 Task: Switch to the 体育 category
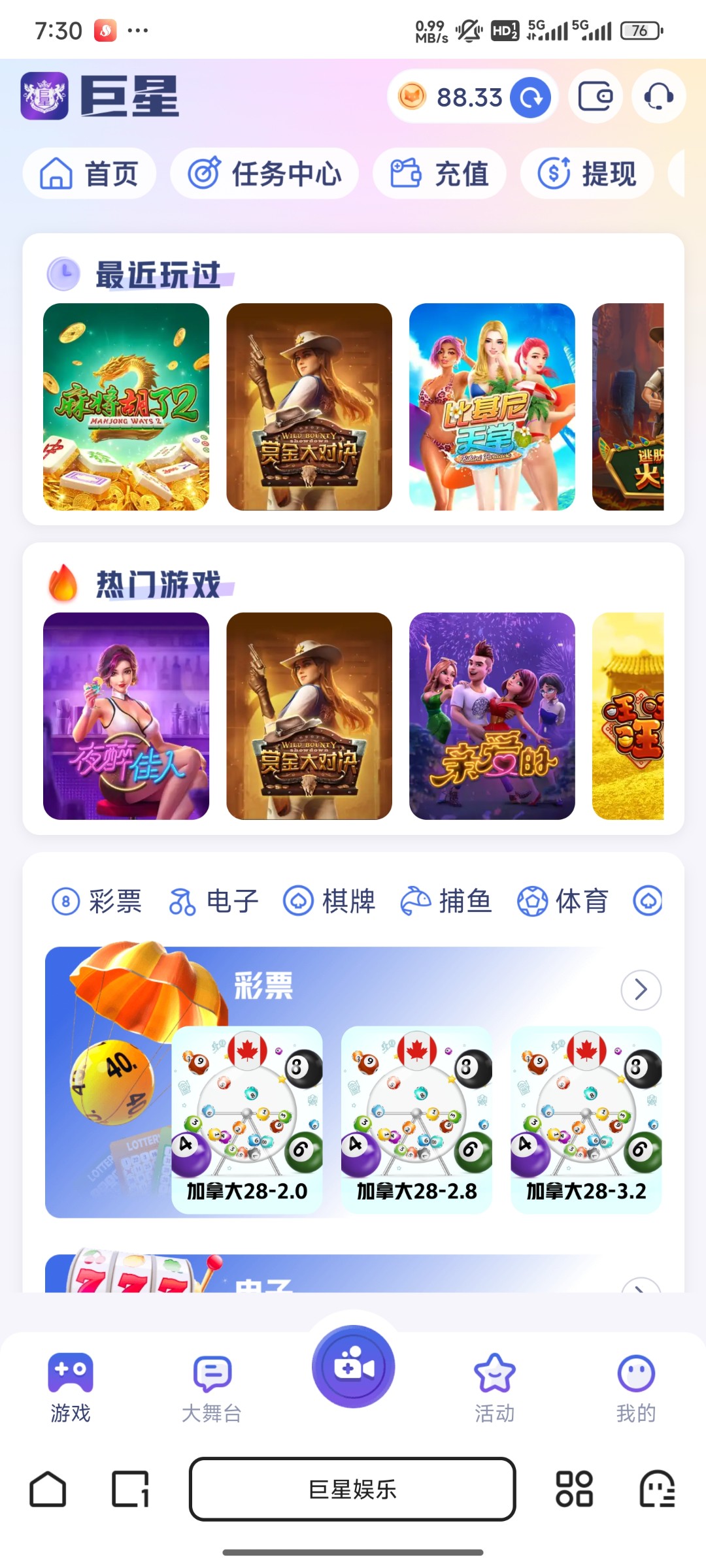[563, 902]
